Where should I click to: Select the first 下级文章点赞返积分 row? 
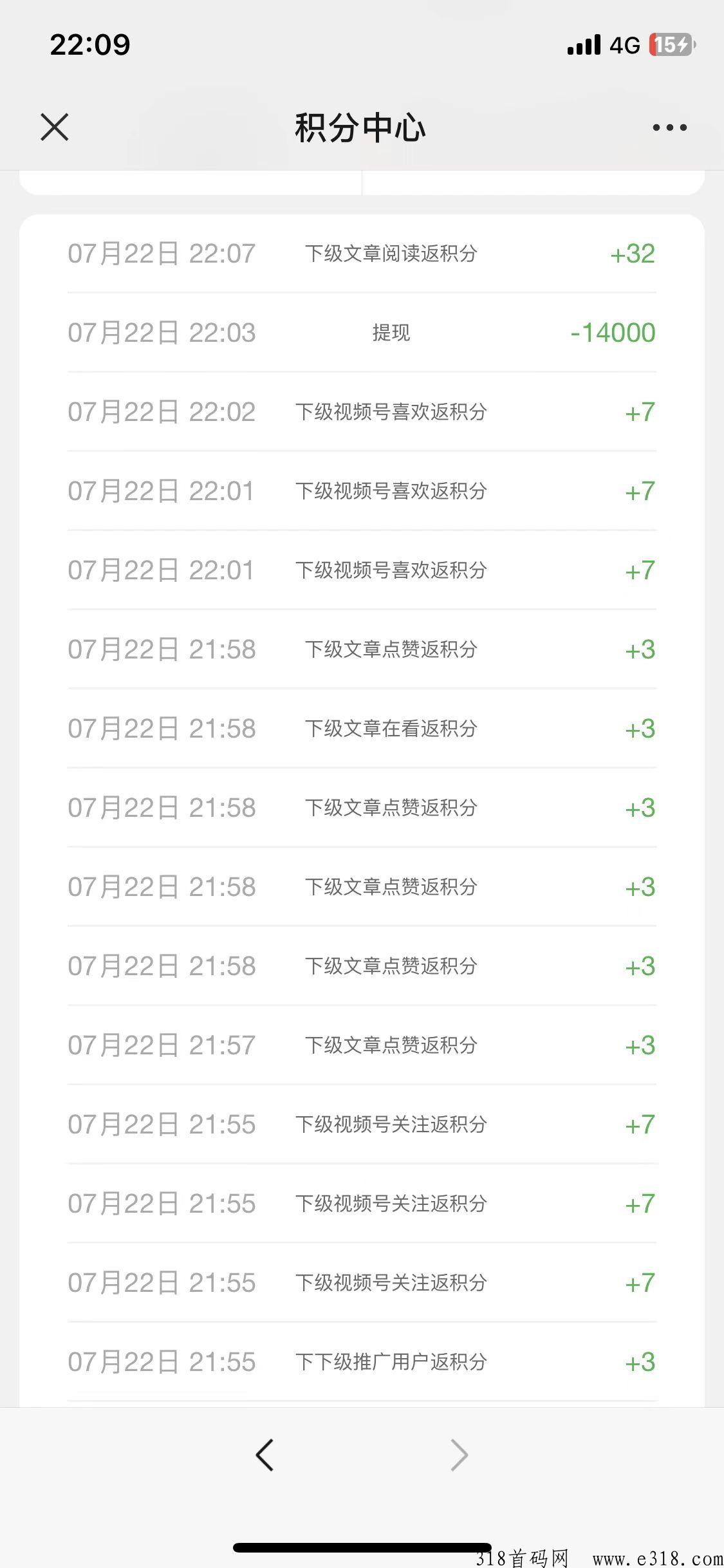coord(360,649)
